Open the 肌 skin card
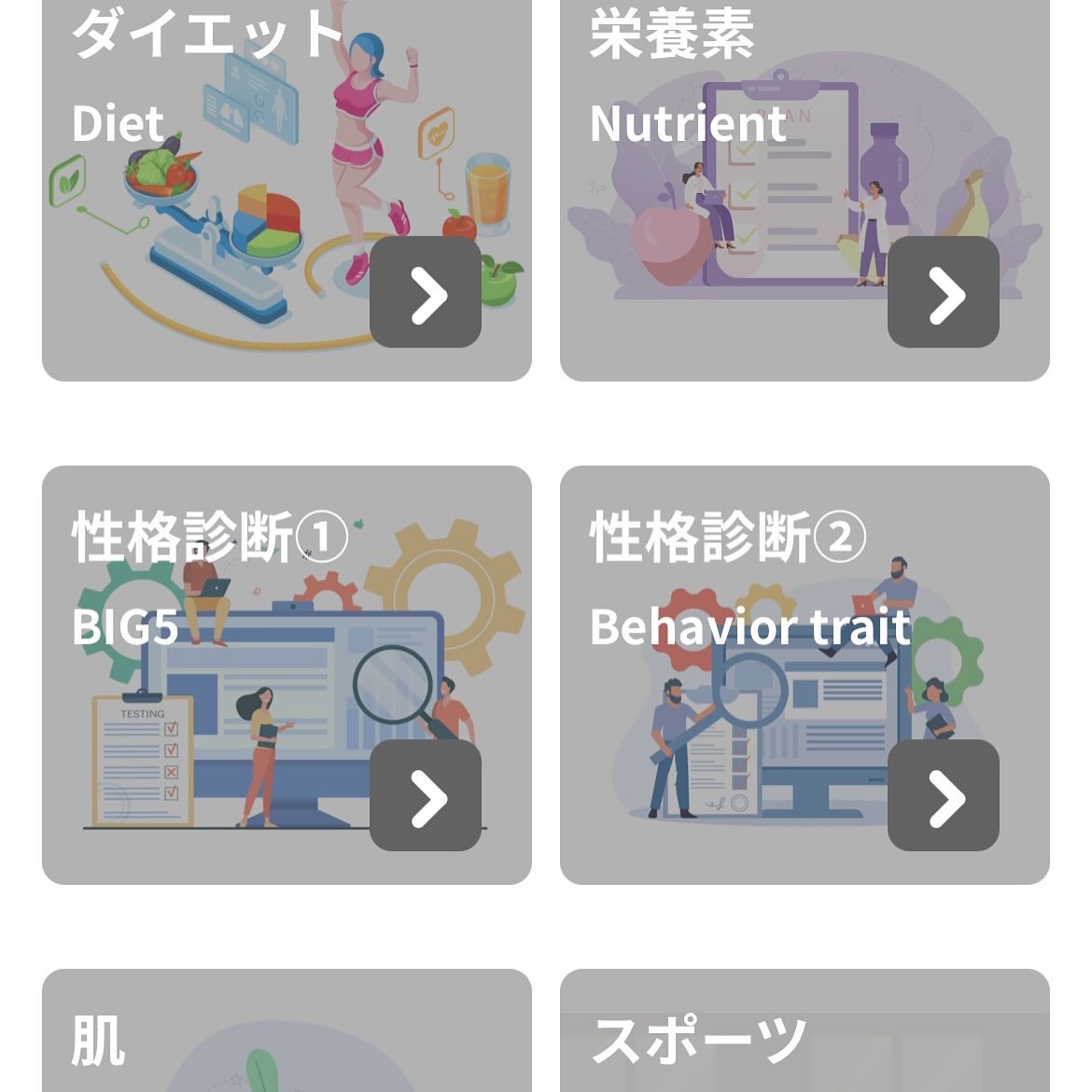1092x1092 pixels. point(287,1036)
